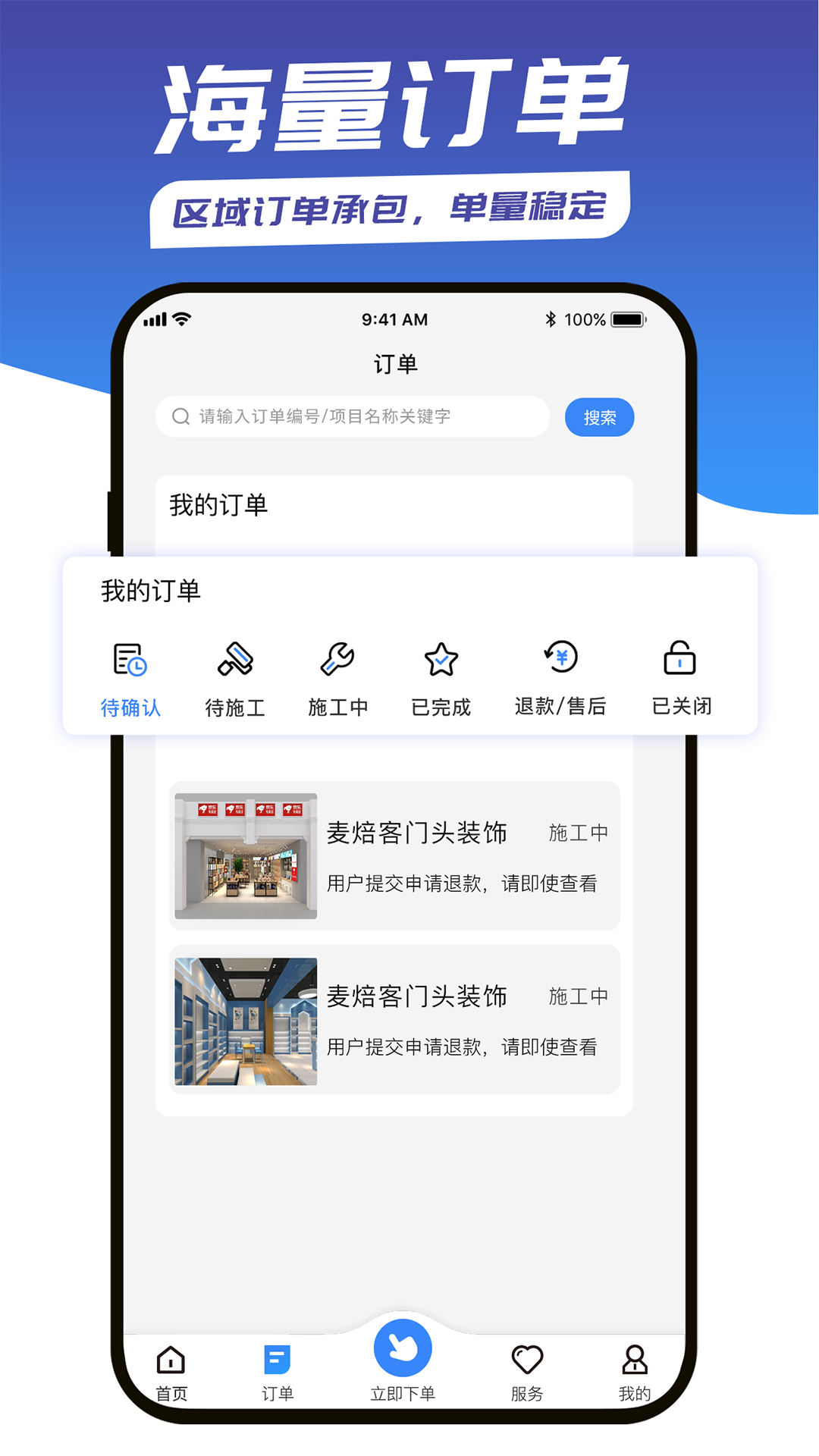Open 退款/售后 via the refund arrow icon
Image resolution: width=819 pixels, height=1456 pixels.
pos(560,659)
